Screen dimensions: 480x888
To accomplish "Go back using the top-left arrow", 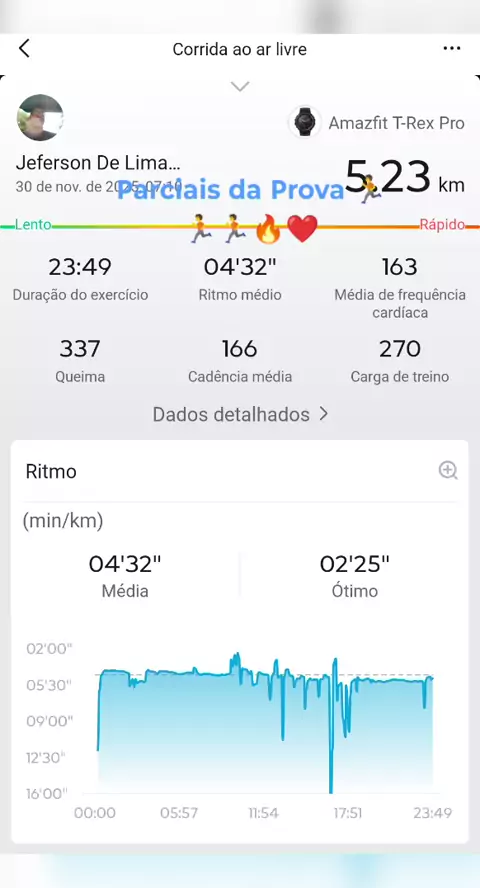I will coord(24,49).
